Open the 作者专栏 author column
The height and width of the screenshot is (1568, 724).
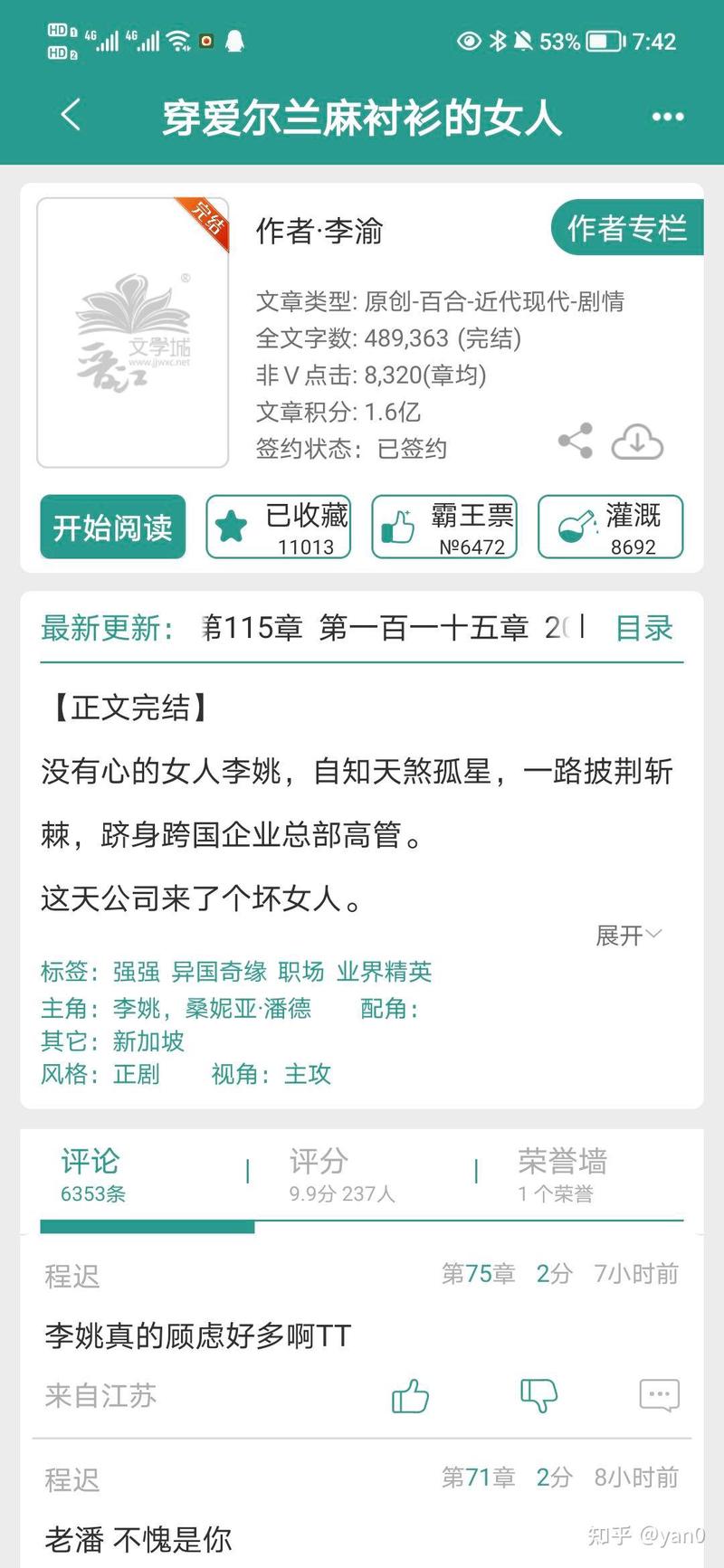coord(625,229)
